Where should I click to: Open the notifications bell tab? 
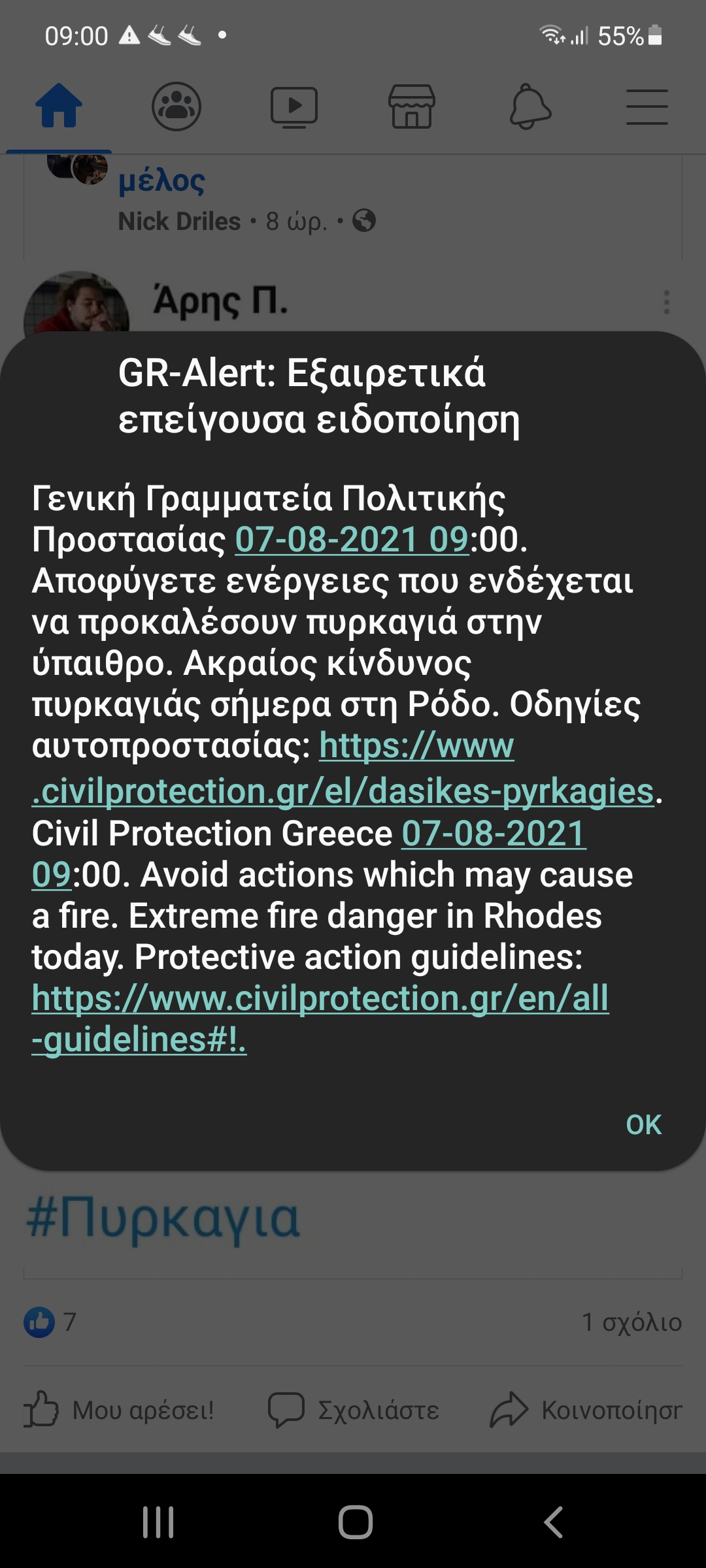(529, 106)
